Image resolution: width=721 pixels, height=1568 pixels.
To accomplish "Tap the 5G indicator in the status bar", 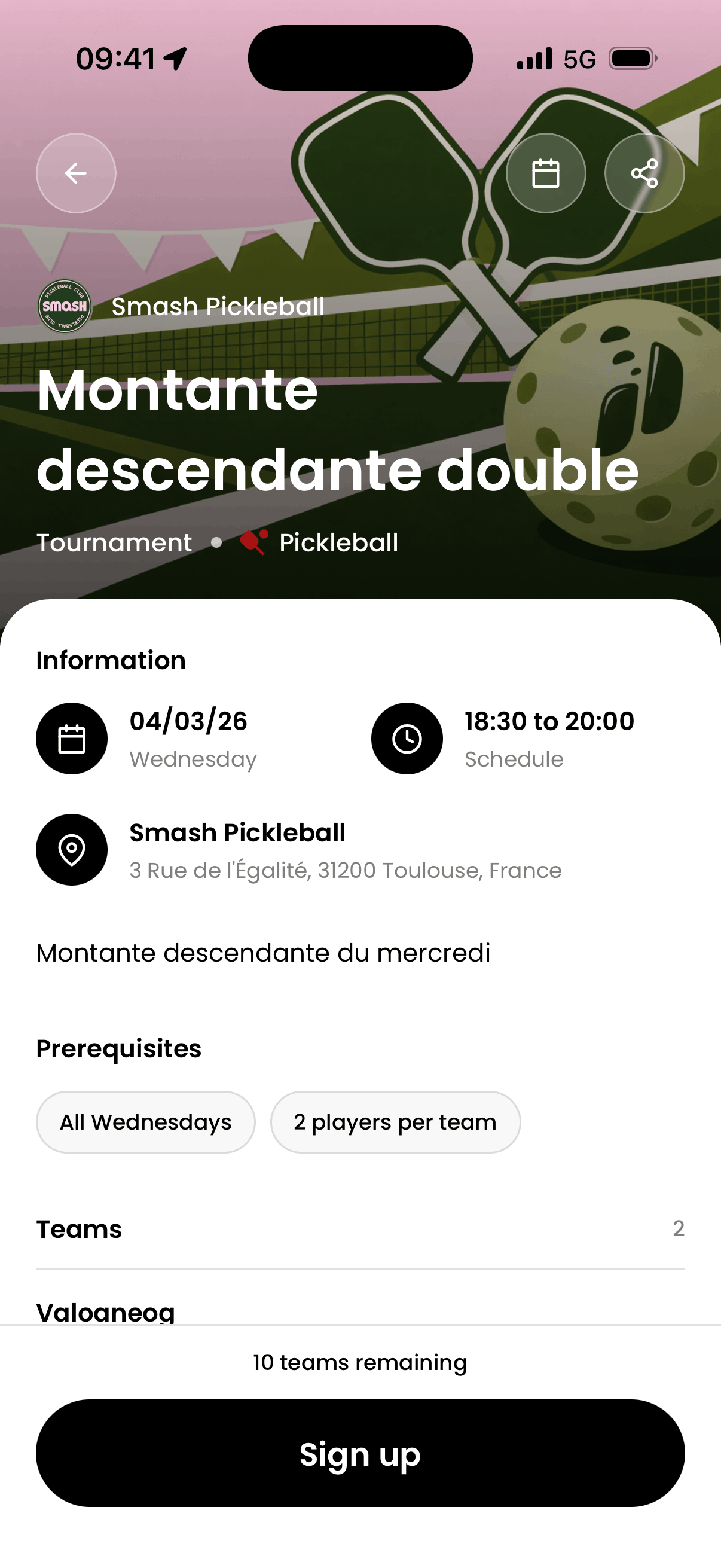I will tap(580, 58).
